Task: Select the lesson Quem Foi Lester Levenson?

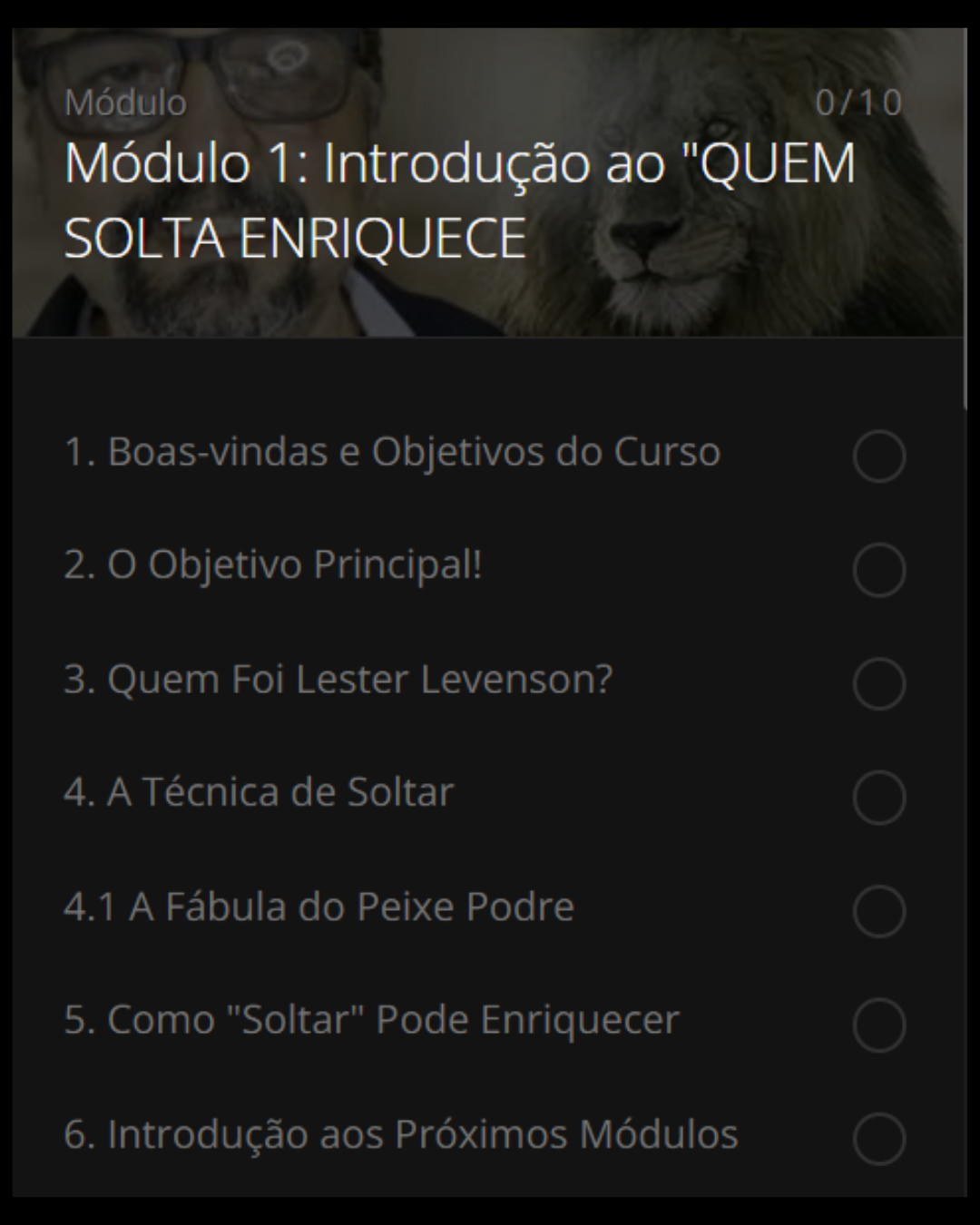Action: (338, 679)
